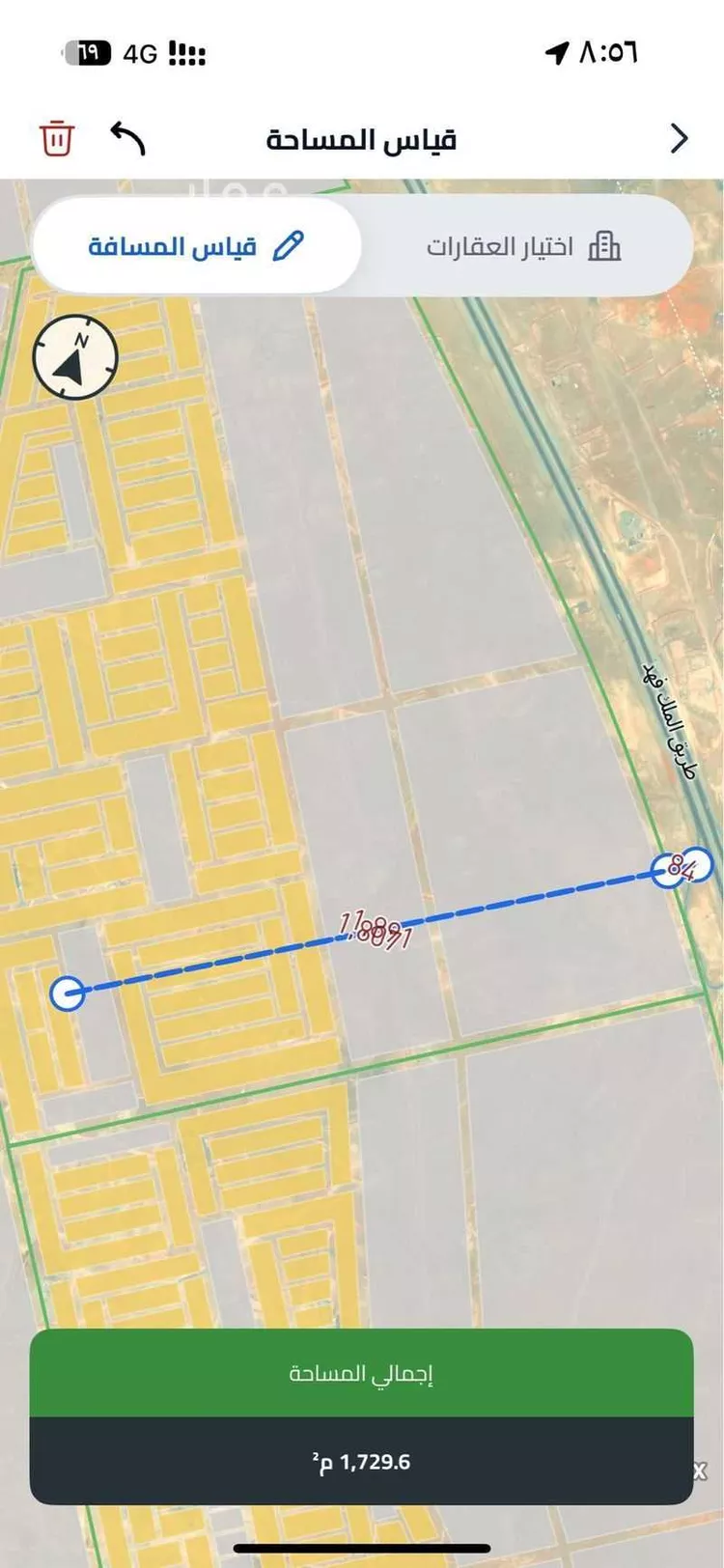Tap the compass to reset map orientation
This screenshot has height=1568, width=724.
click(x=75, y=357)
